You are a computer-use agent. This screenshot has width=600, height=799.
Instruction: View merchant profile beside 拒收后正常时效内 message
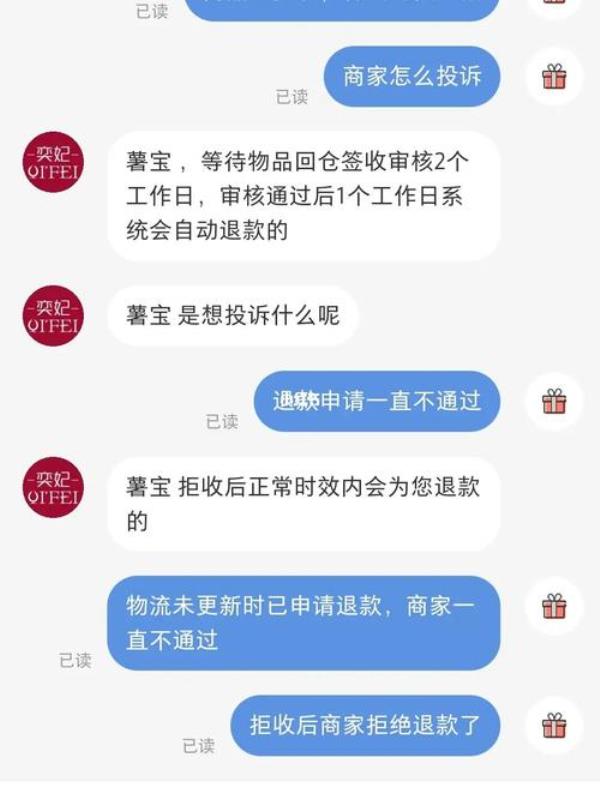coord(53,487)
